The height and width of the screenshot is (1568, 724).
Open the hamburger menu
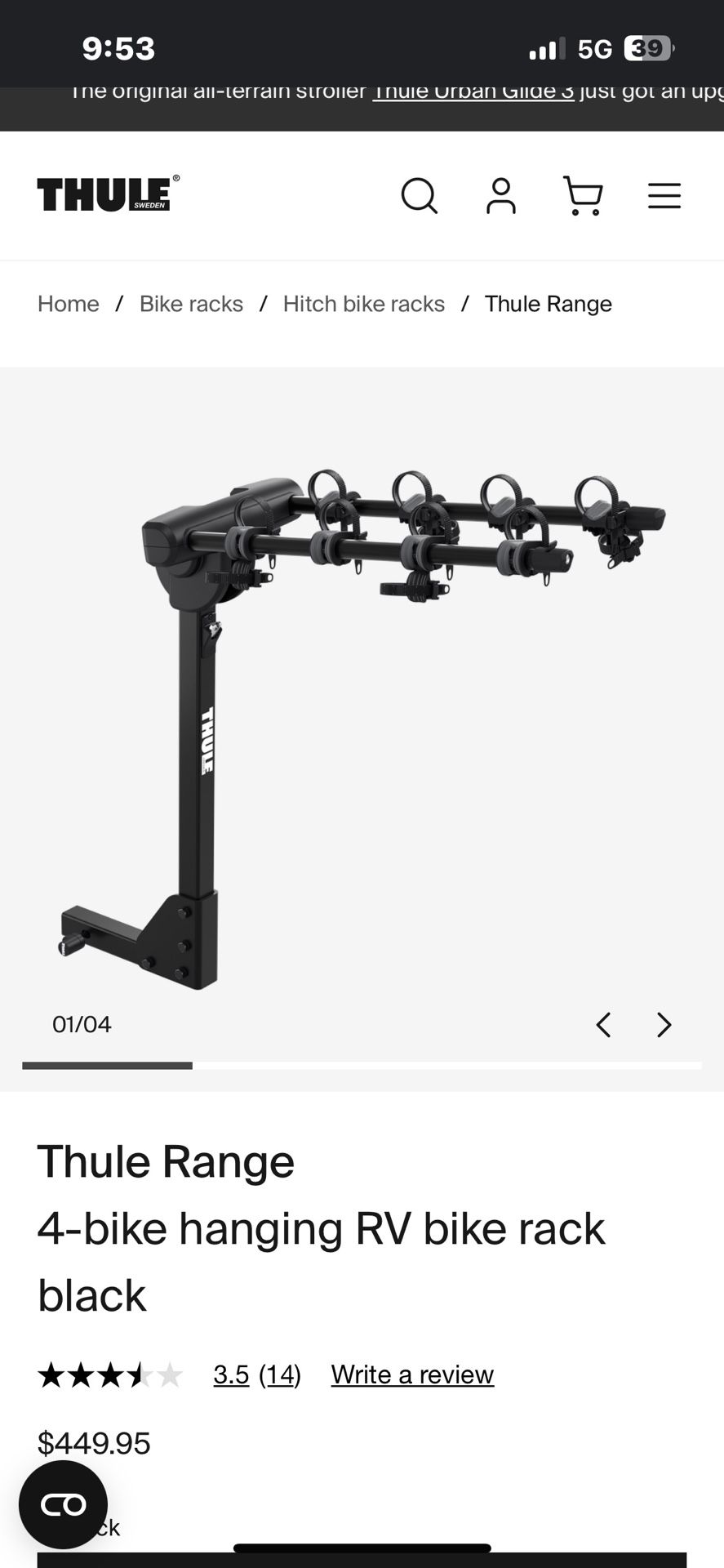click(x=664, y=196)
